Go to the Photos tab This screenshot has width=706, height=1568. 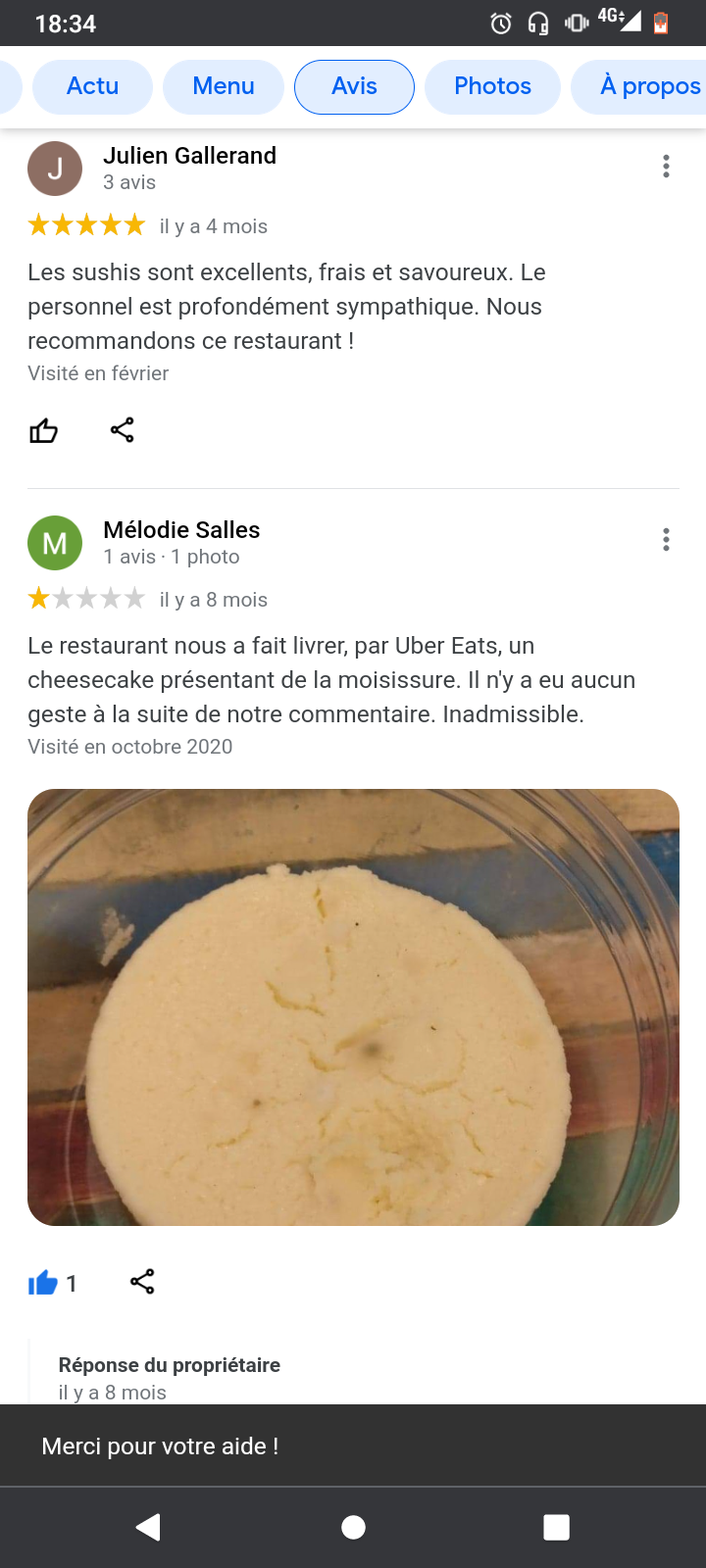pos(492,86)
